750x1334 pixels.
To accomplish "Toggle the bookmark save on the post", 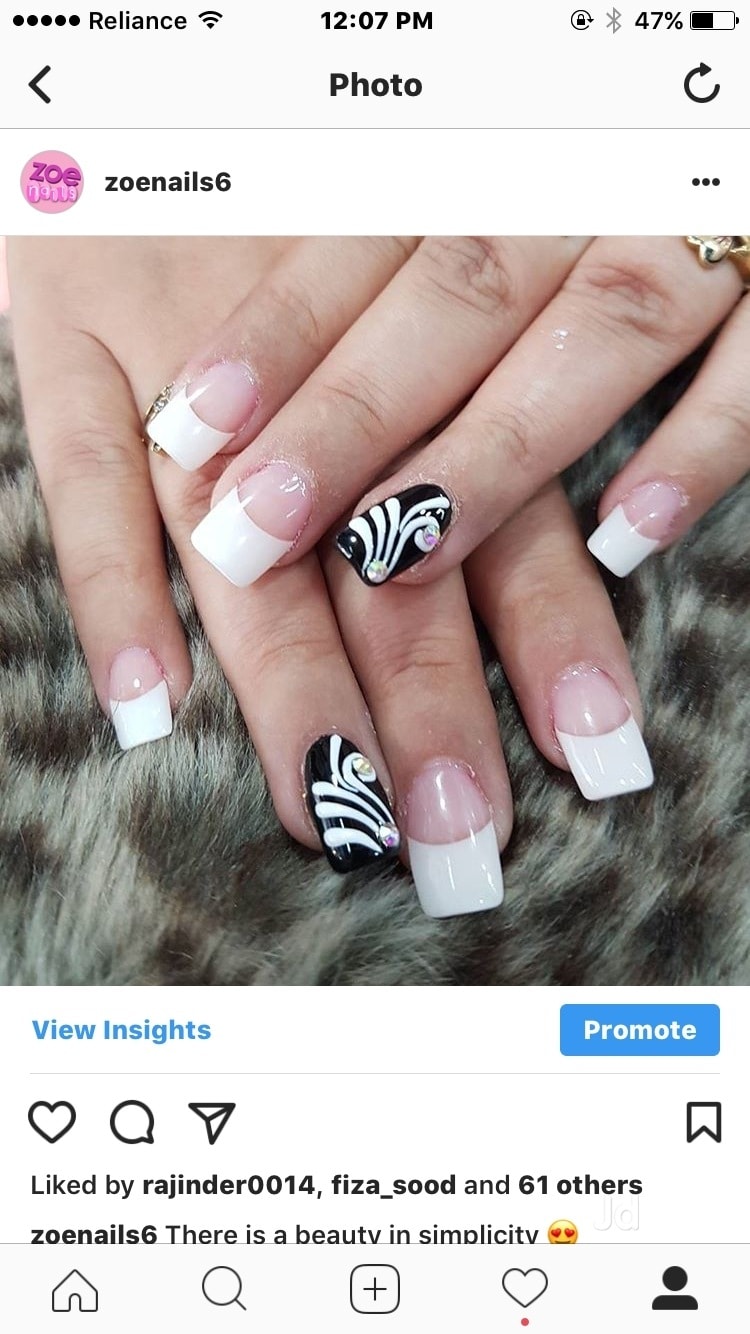I will (x=705, y=1122).
